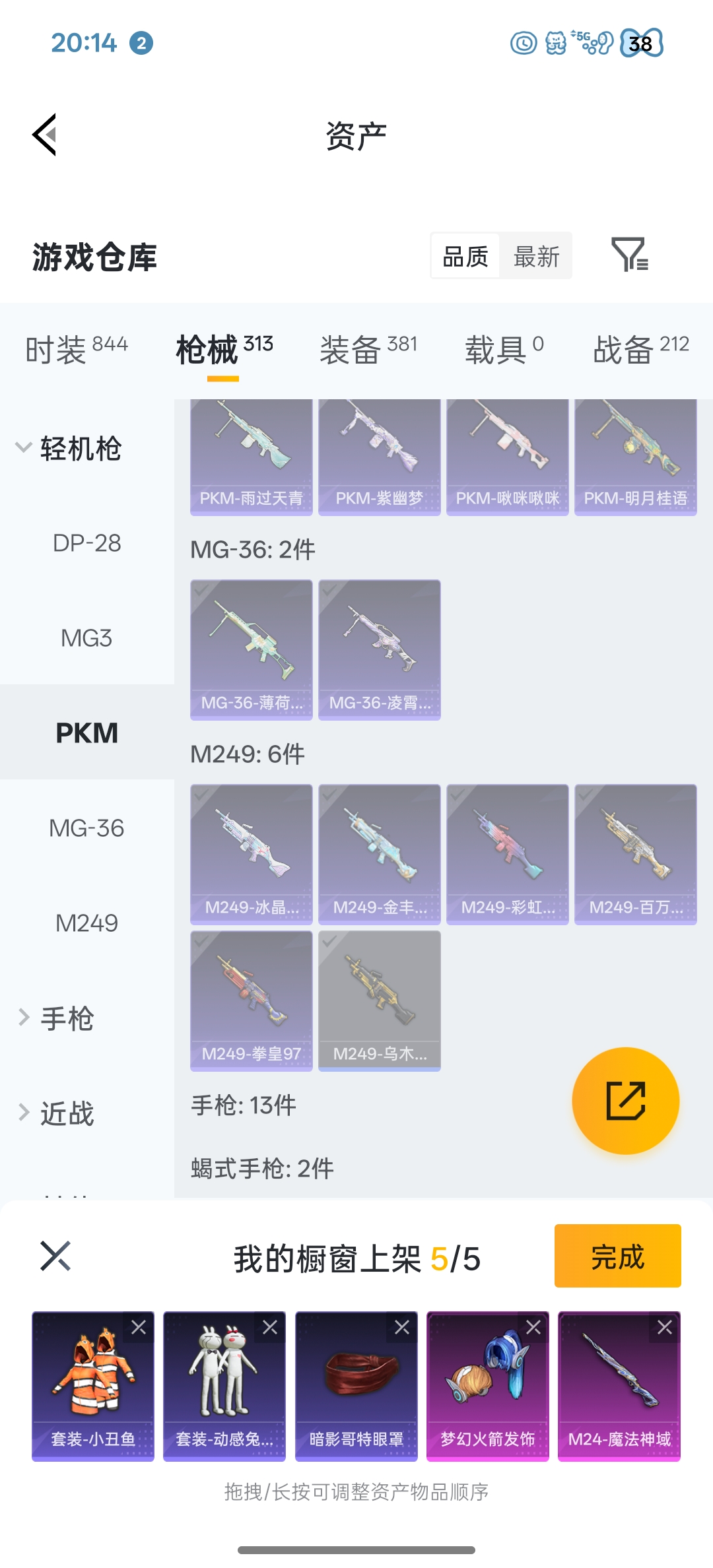Go back from the 资产 page
713x1568 pixels.
click(44, 135)
